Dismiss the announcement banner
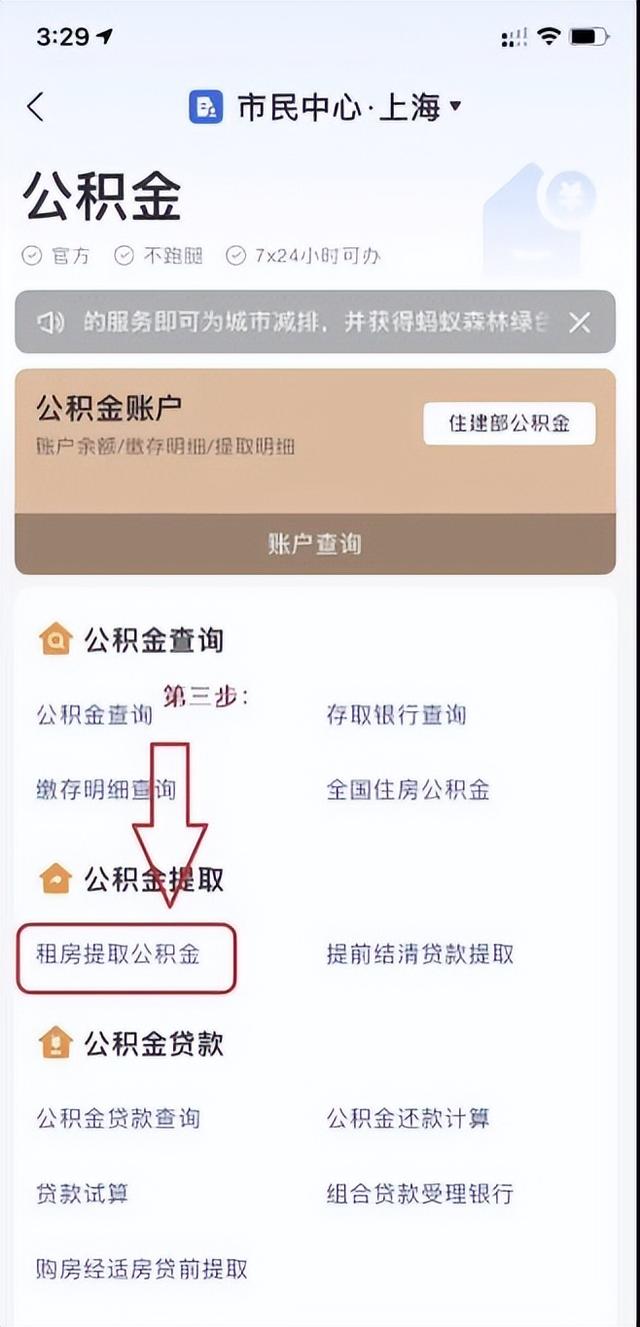Viewport: 640px width, 1327px height. coord(580,322)
